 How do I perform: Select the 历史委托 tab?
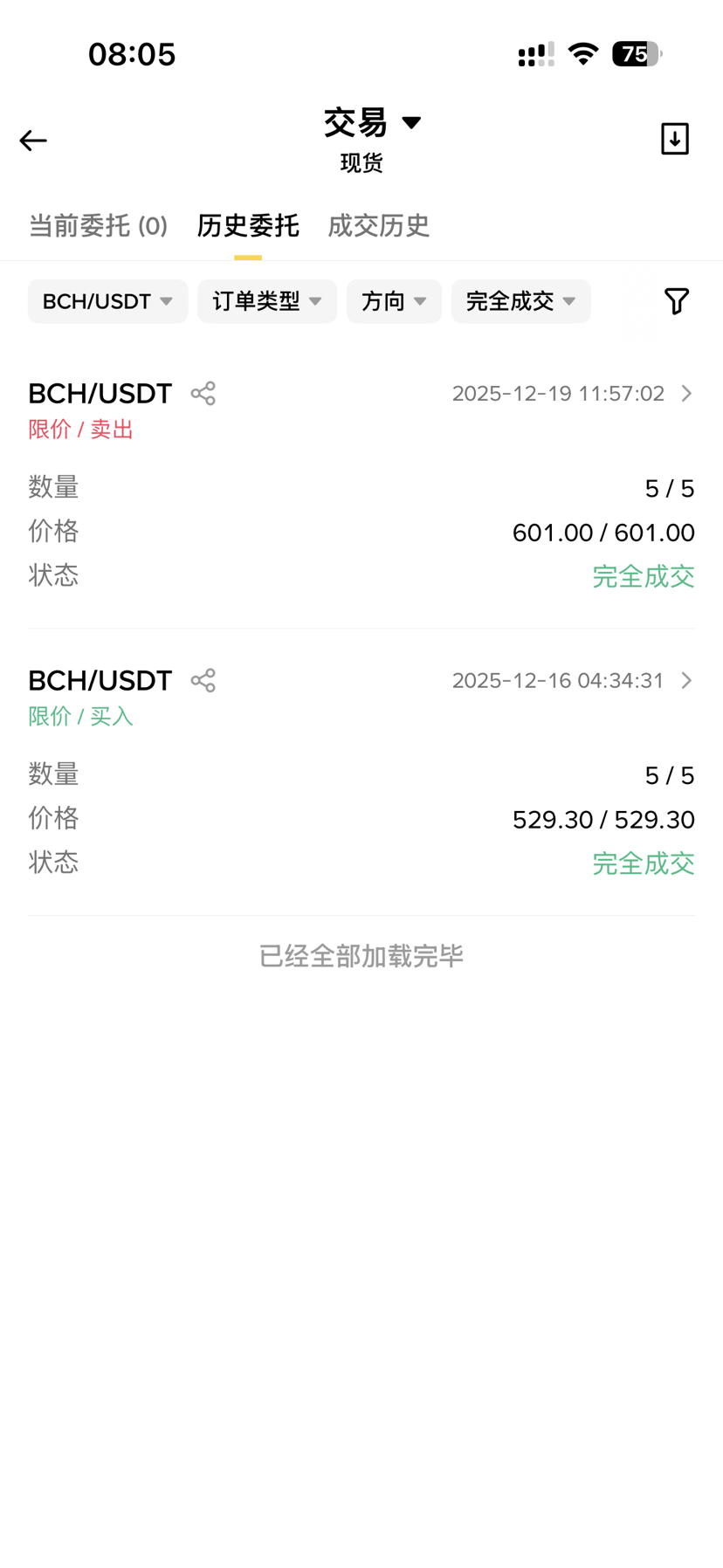click(x=248, y=226)
